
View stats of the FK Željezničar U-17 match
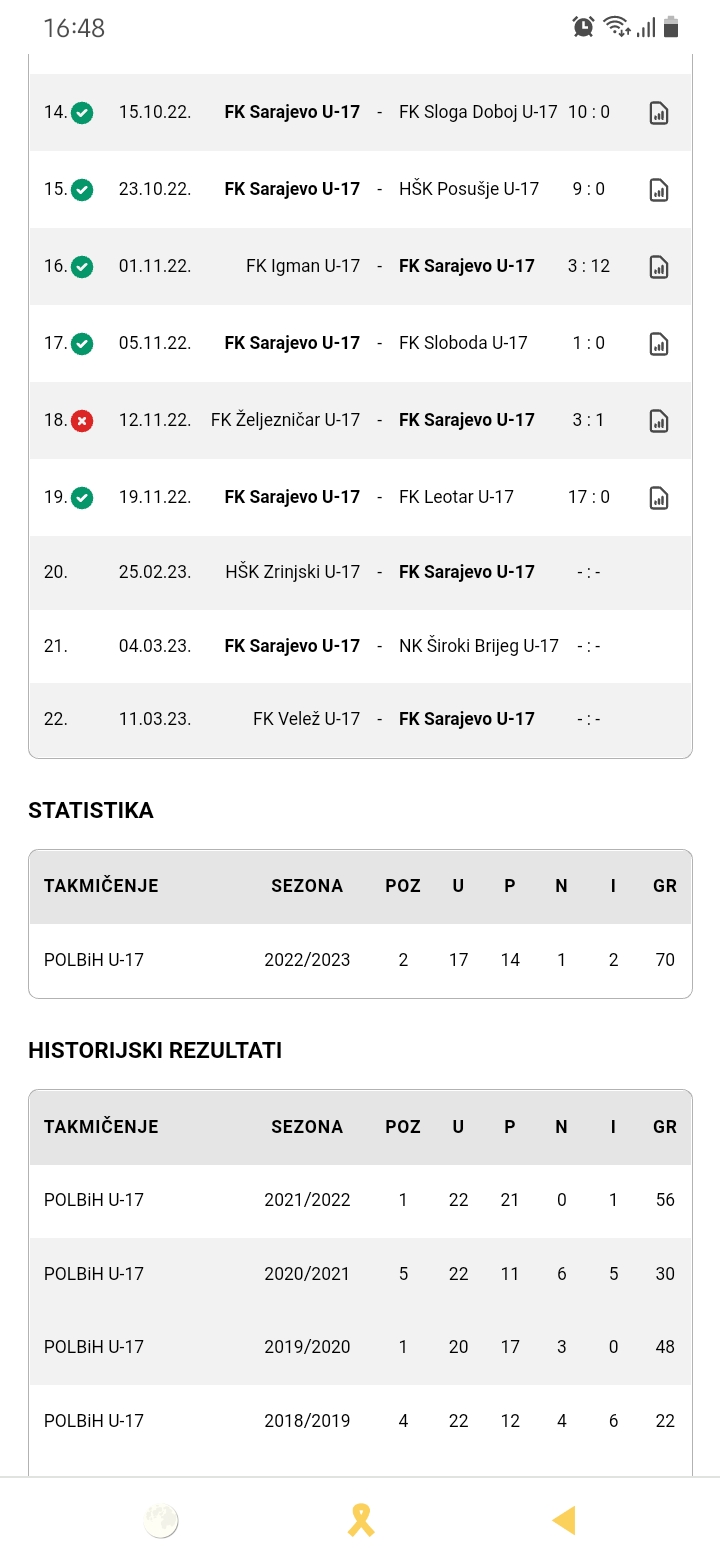(x=658, y=421)
